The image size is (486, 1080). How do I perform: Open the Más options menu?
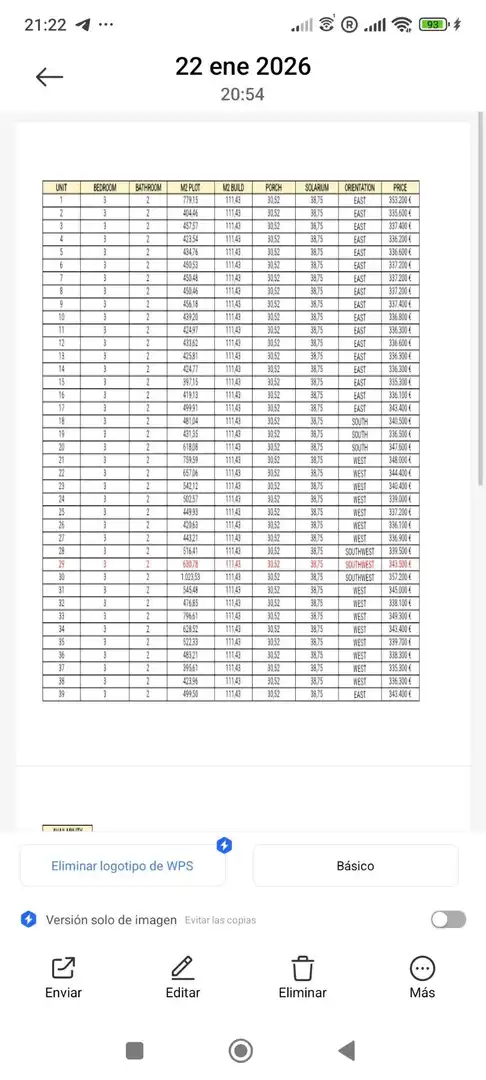[422, 977]
